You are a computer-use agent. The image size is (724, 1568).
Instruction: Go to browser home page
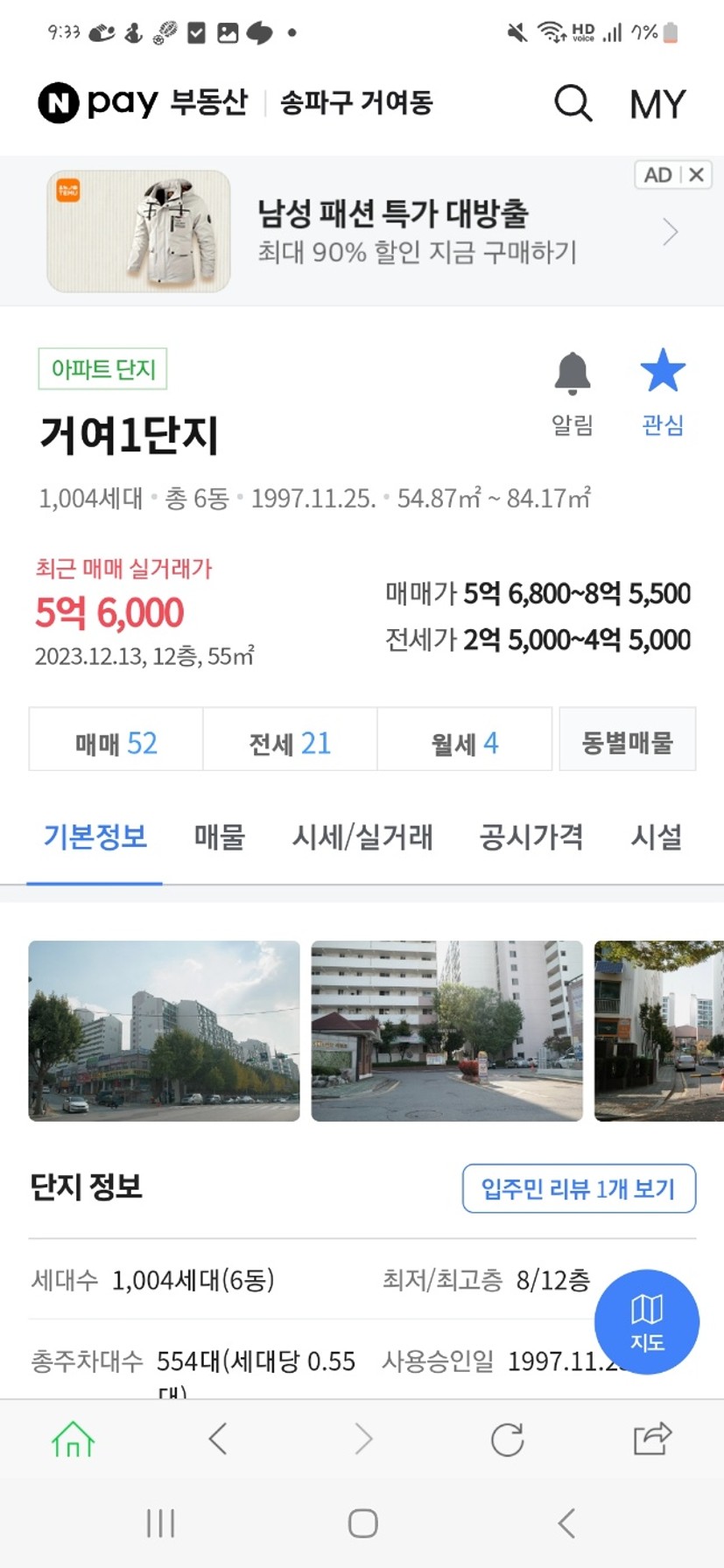point(74,1439)
